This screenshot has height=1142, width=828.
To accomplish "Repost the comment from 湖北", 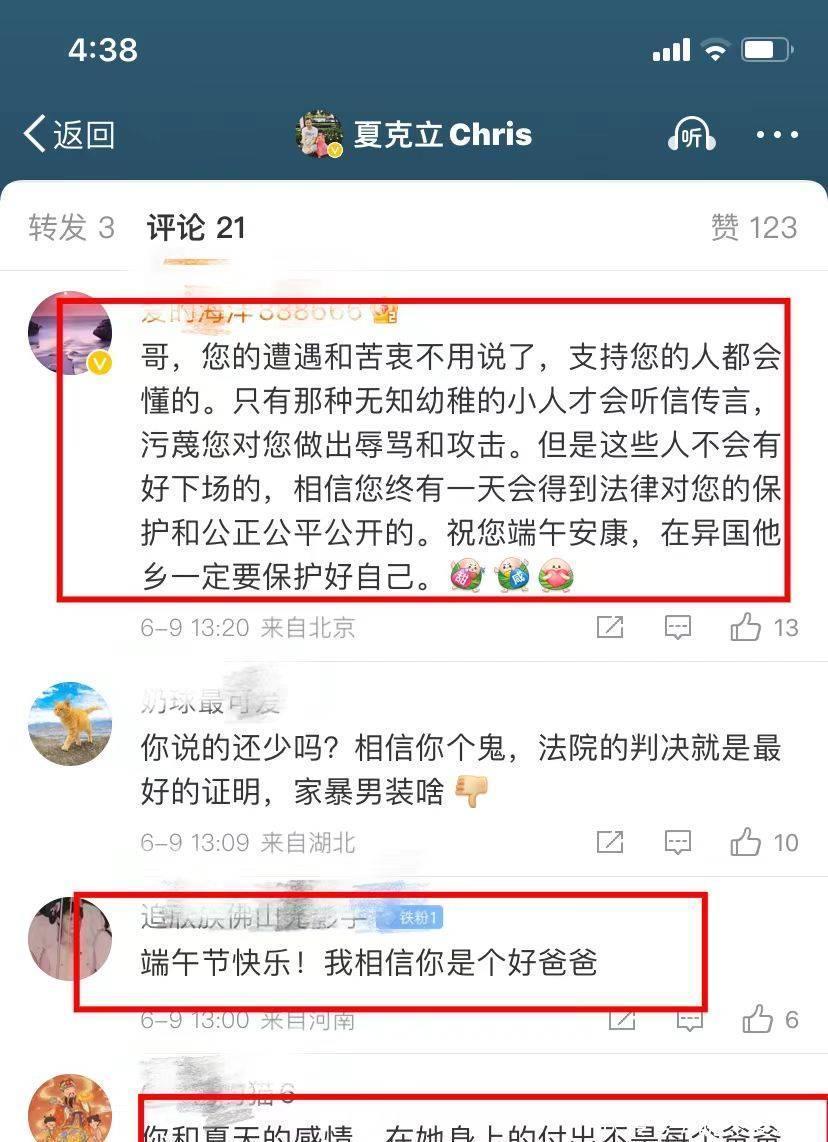I will (610, 843).
